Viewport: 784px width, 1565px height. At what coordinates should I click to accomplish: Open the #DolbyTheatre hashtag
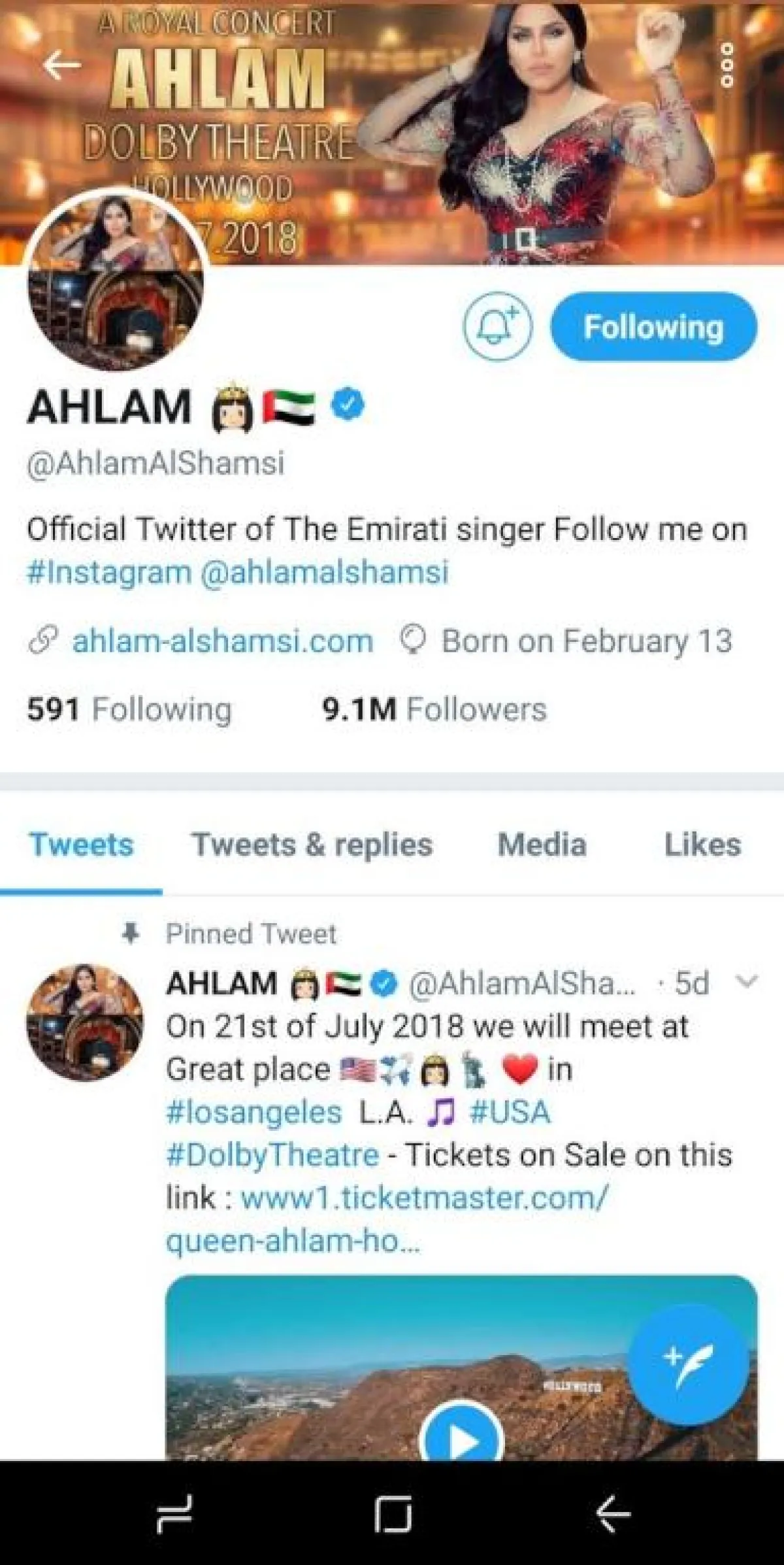tap(272, 1155)
